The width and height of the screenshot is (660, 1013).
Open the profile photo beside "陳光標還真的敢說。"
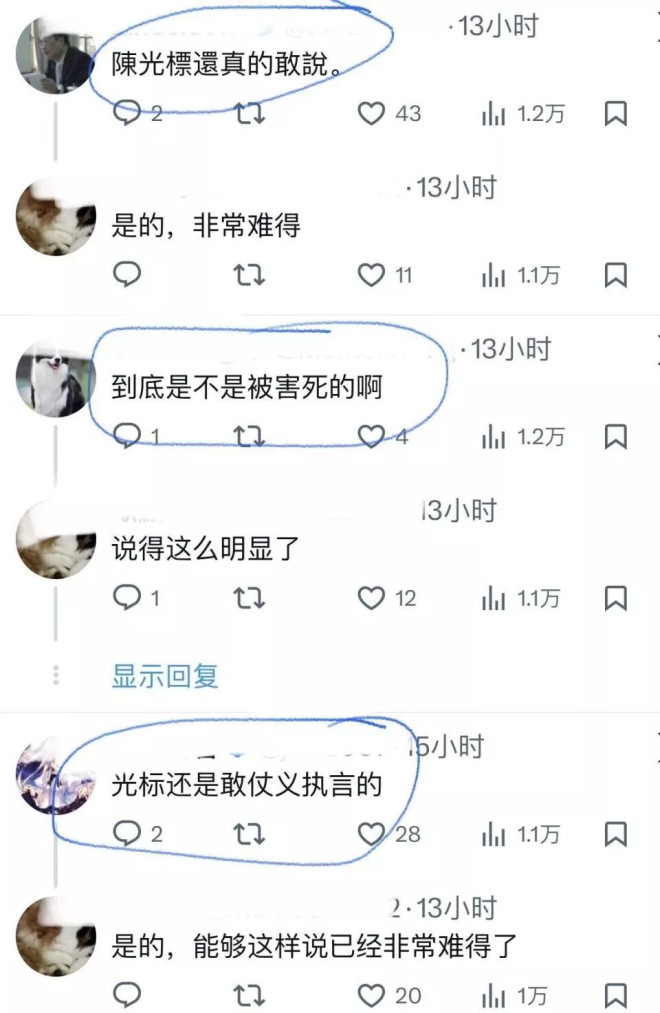55,56
